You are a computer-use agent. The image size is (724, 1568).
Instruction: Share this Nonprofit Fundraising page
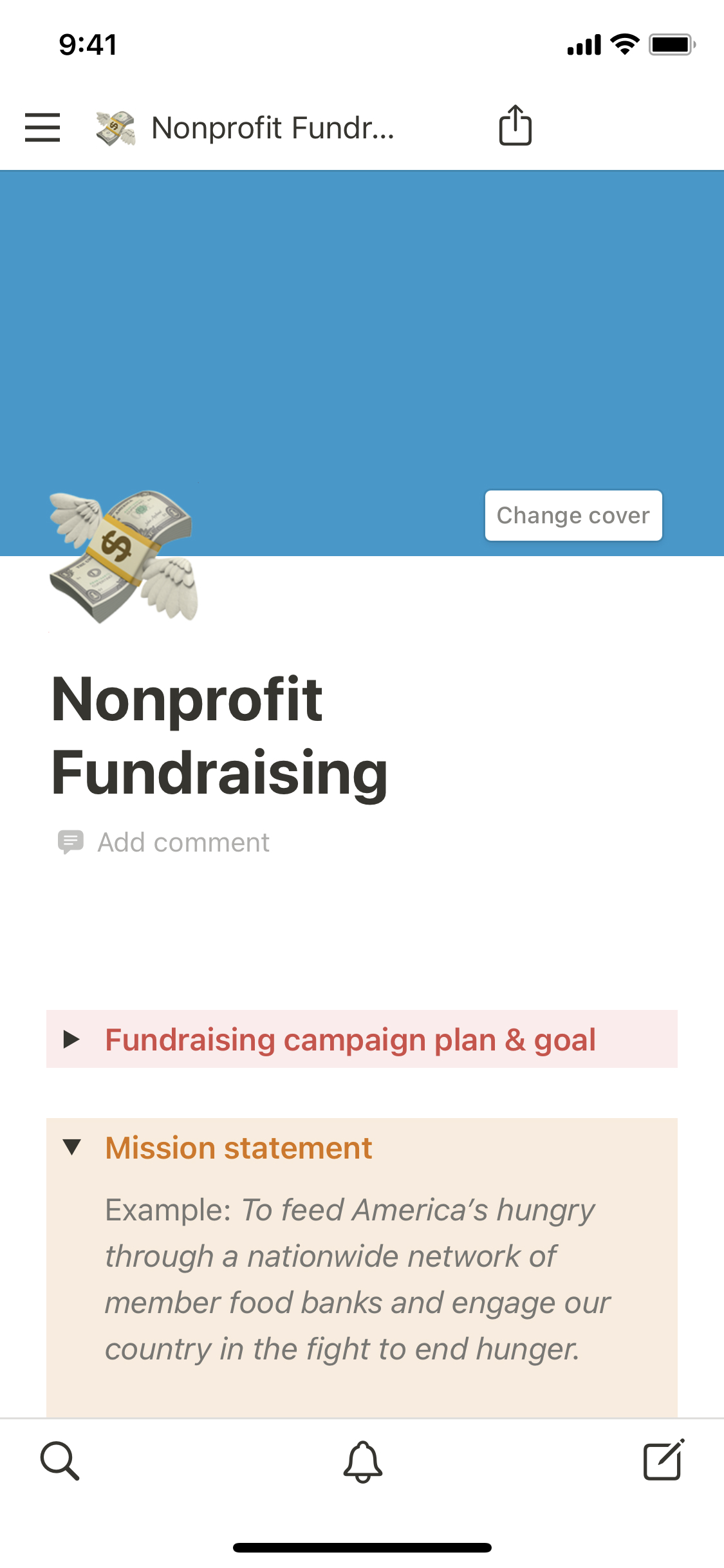[515, 126]
